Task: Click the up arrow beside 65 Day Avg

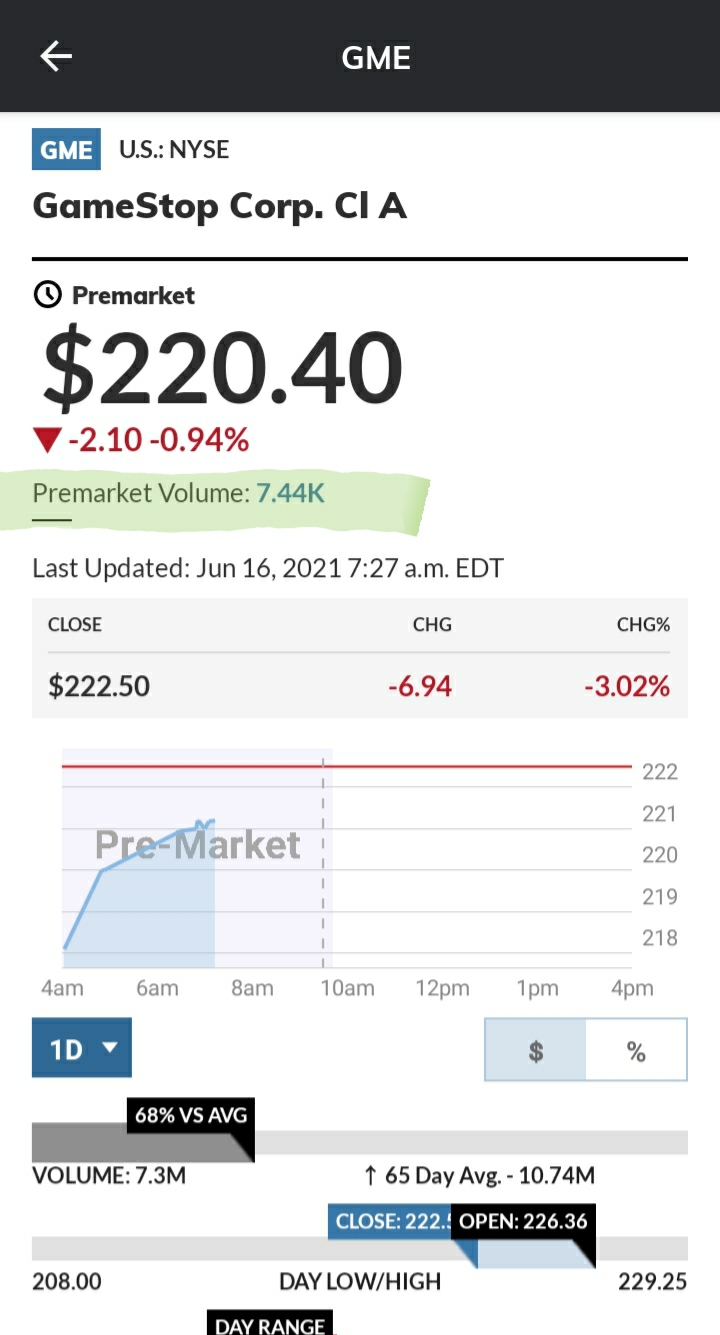Action: coord(372,1175)
